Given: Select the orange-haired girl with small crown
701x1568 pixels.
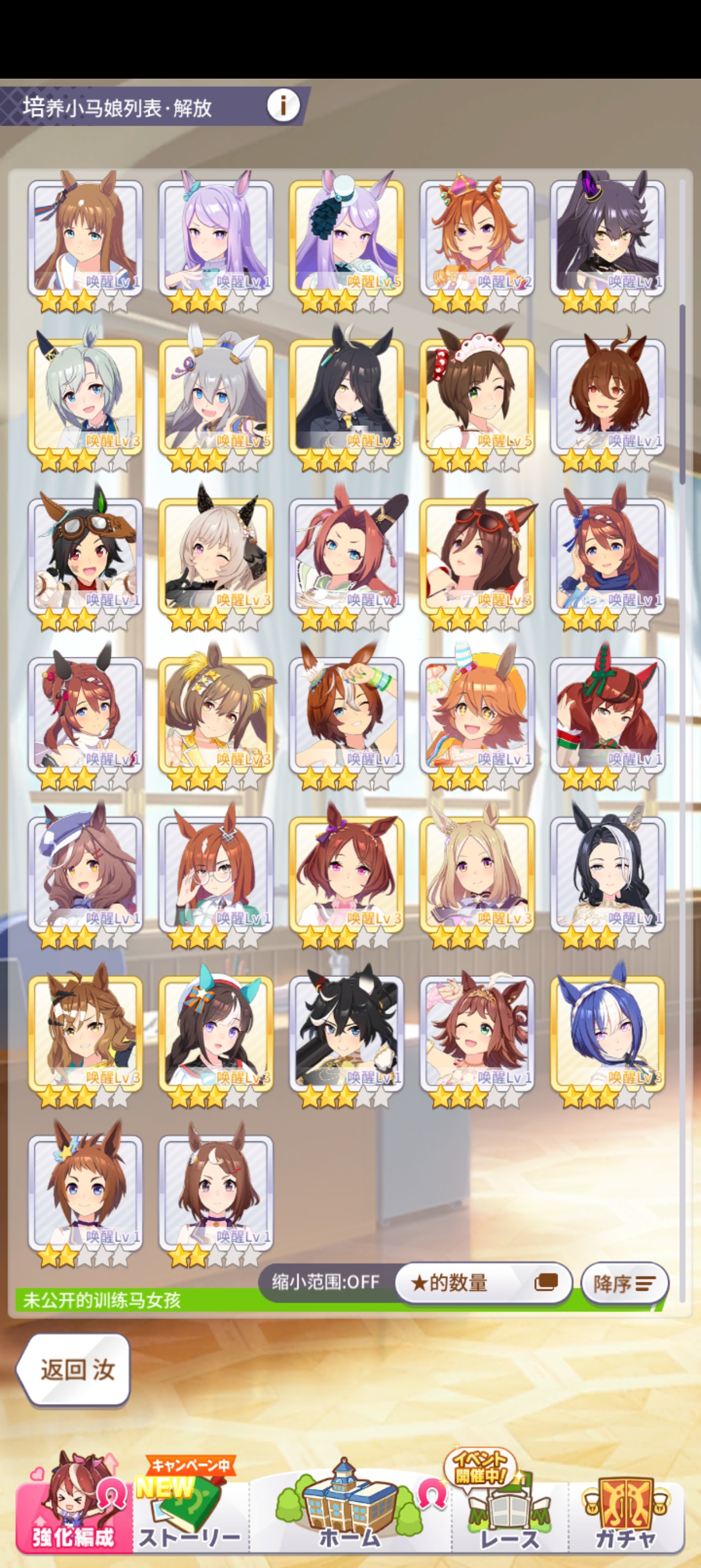Looking at the screenshot, I should (x=477, y=240).
